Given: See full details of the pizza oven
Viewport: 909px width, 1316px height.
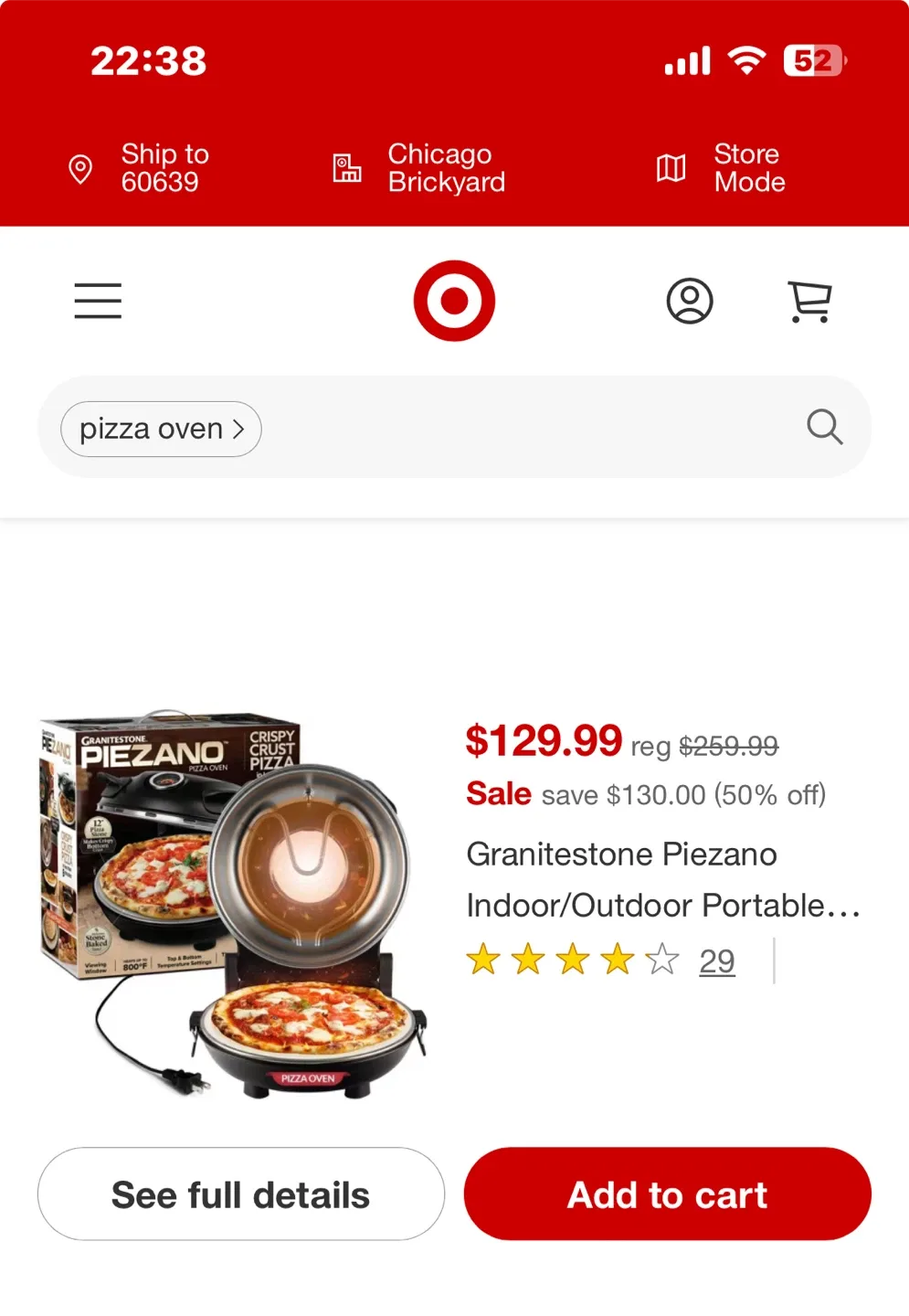Looking at the screenshot, I should click(241, 1194).
